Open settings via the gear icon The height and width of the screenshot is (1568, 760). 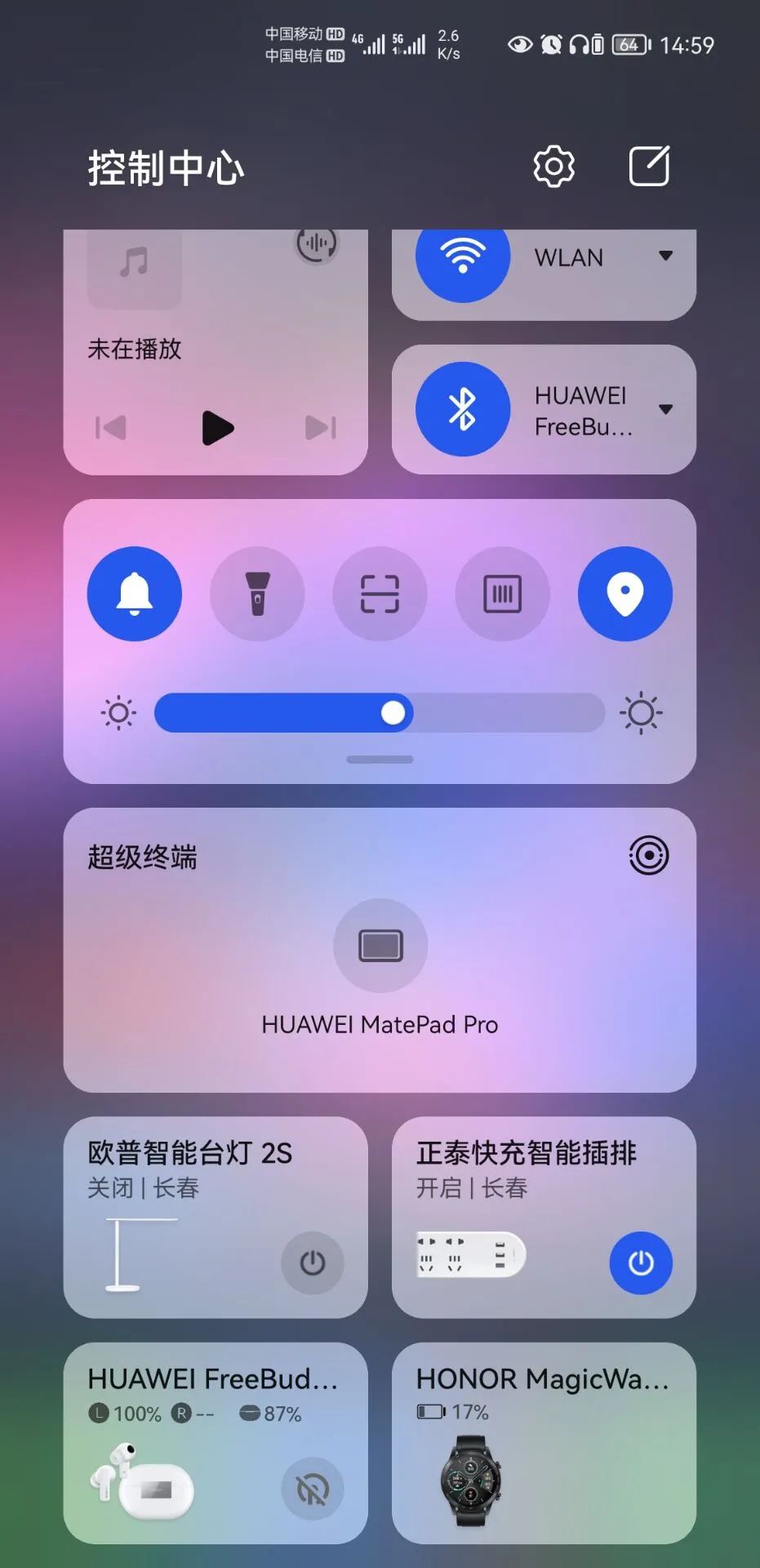coord(553,167)
